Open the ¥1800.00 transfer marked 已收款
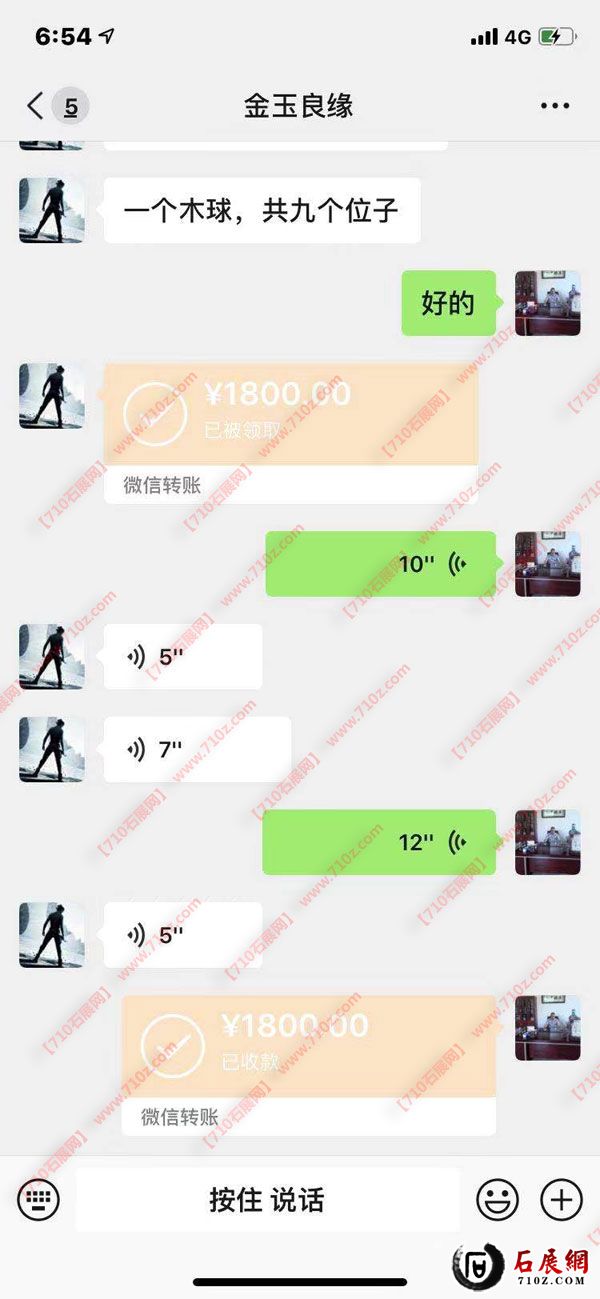600x1299 pixels. point(308,1063)
